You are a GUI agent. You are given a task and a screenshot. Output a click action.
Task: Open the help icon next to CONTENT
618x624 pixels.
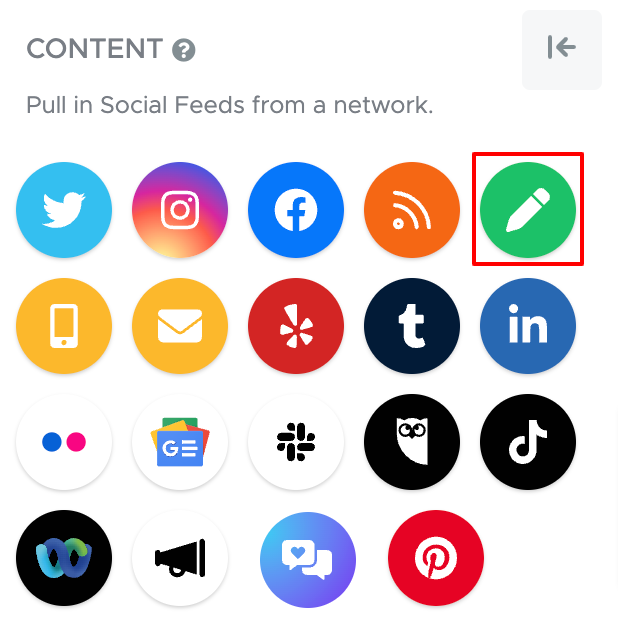click(x=183, y=49)
